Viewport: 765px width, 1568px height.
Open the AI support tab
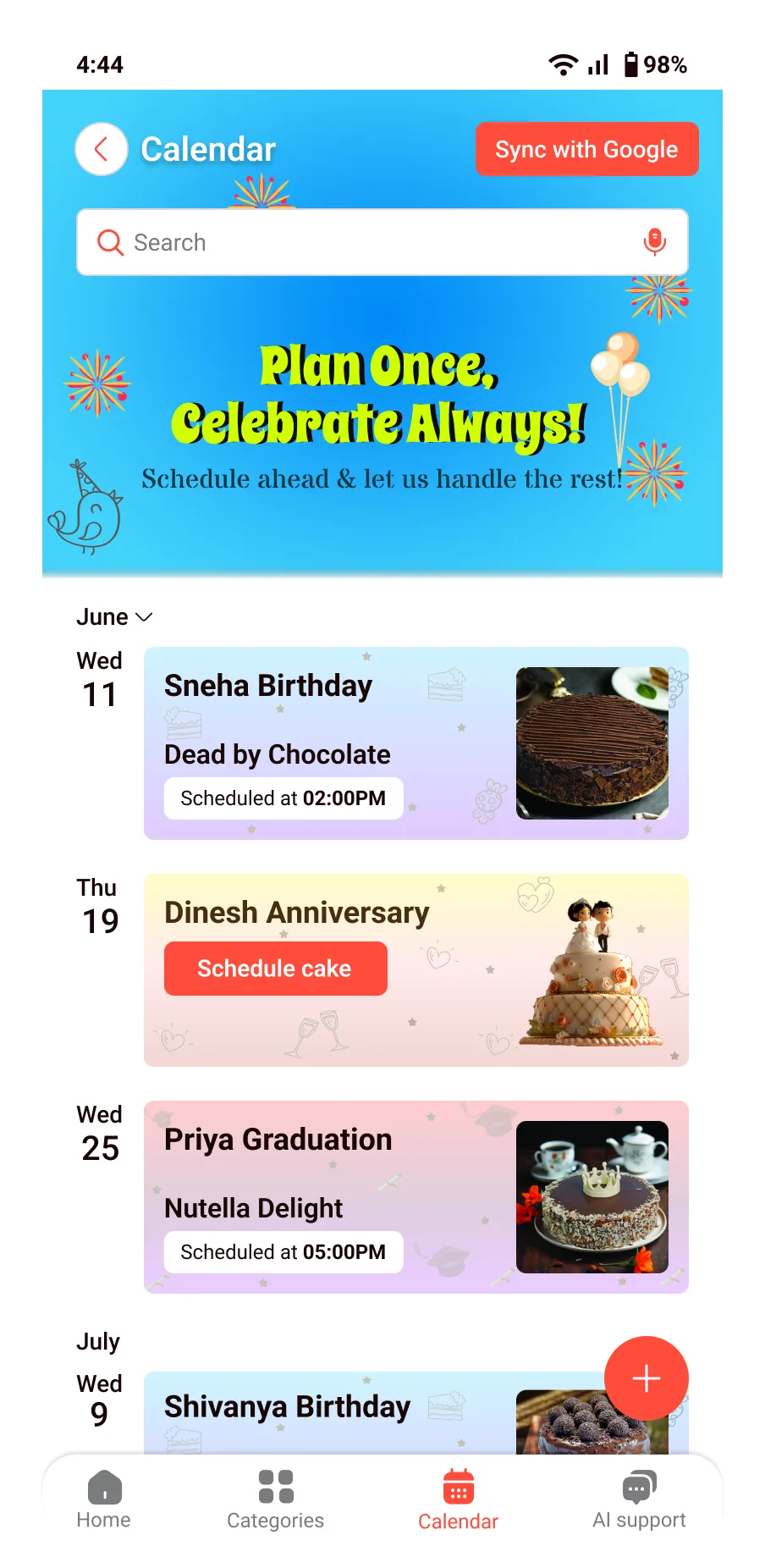click(639, 1499)
